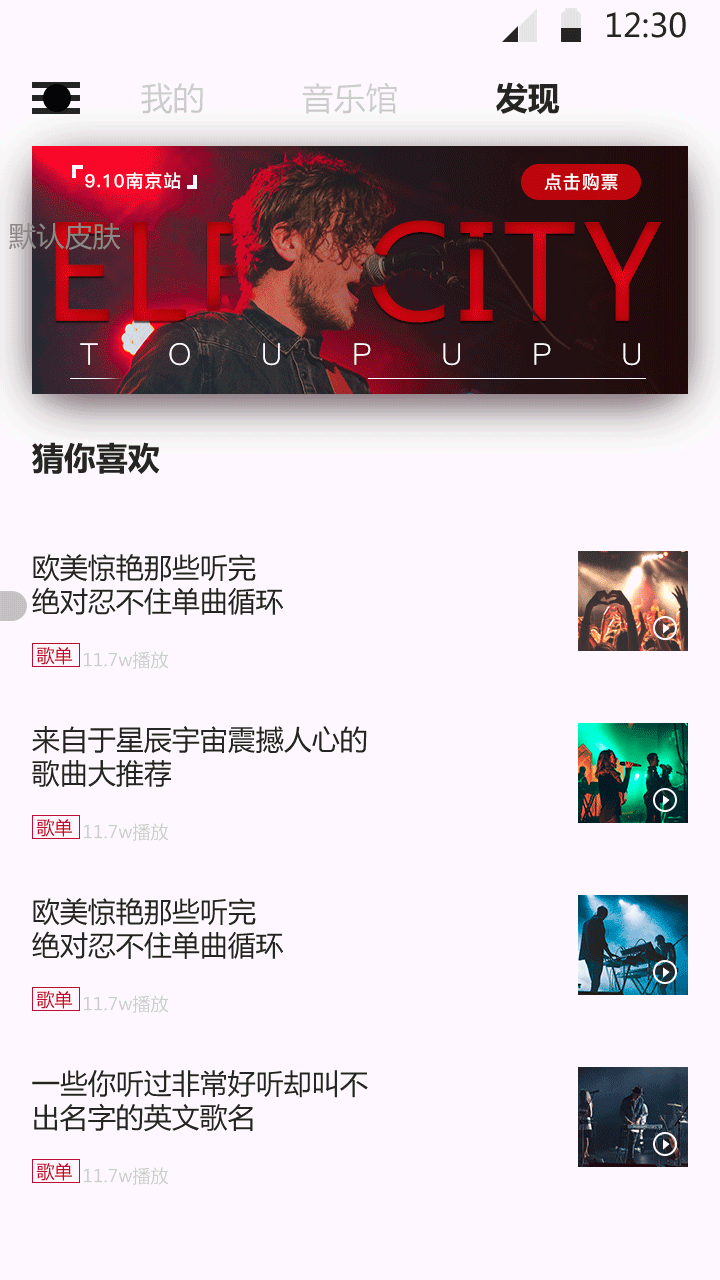Select the 发现 tab
Image resolution: width=720 pixels, height=1280 pixels.
[x=525, y=99]
